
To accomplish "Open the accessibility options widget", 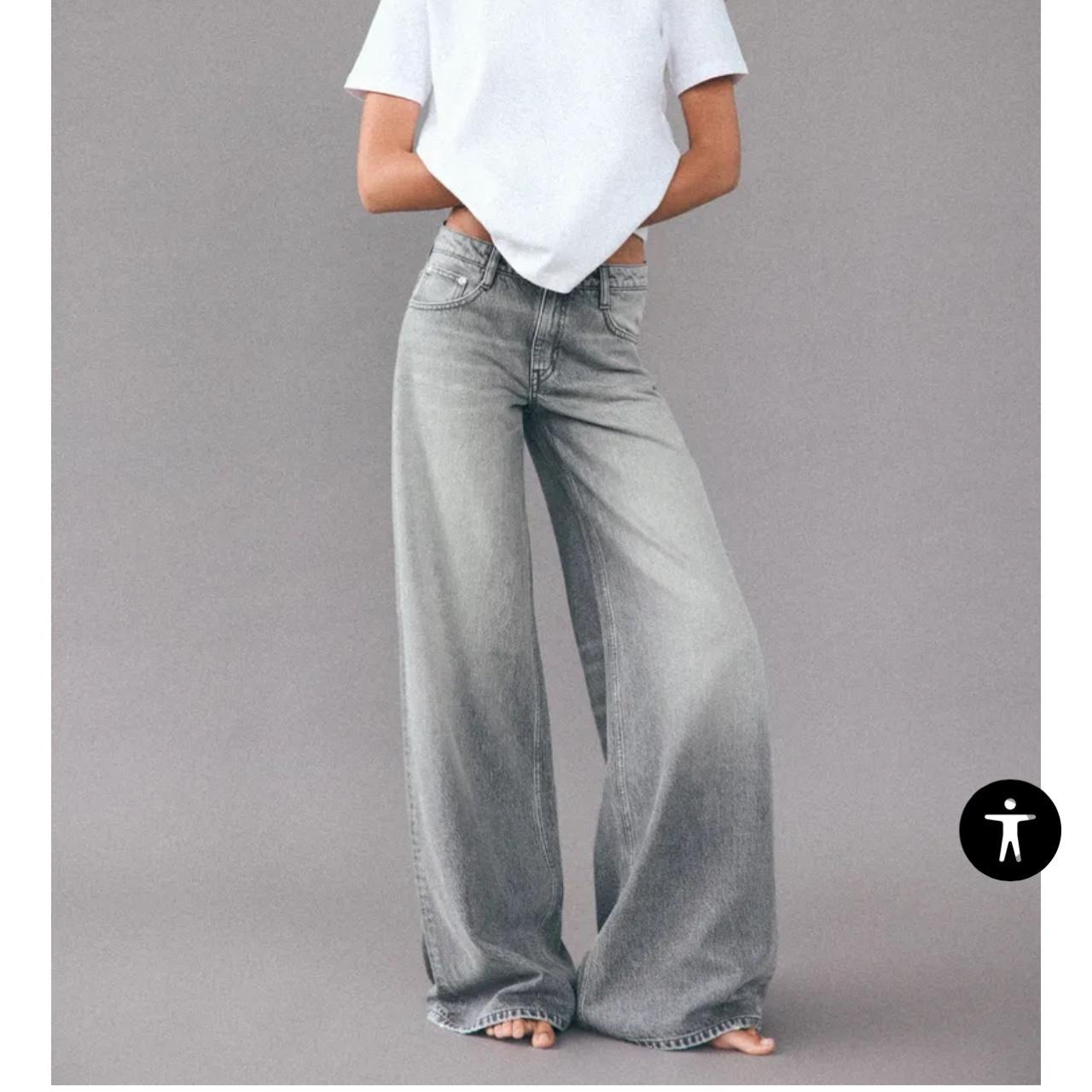I will pyautogui.click(x=1009, y=829).
